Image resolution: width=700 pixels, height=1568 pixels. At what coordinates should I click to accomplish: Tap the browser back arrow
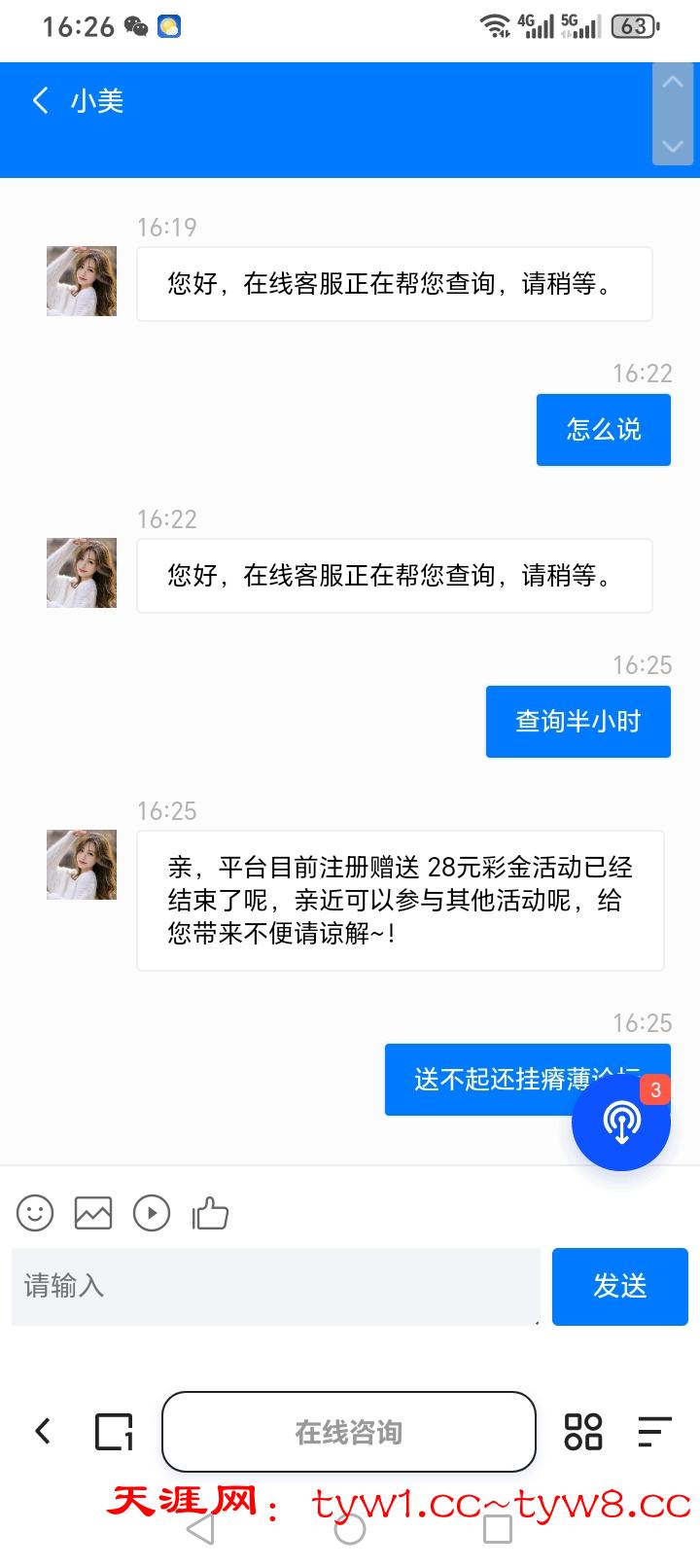[43, 1431]
